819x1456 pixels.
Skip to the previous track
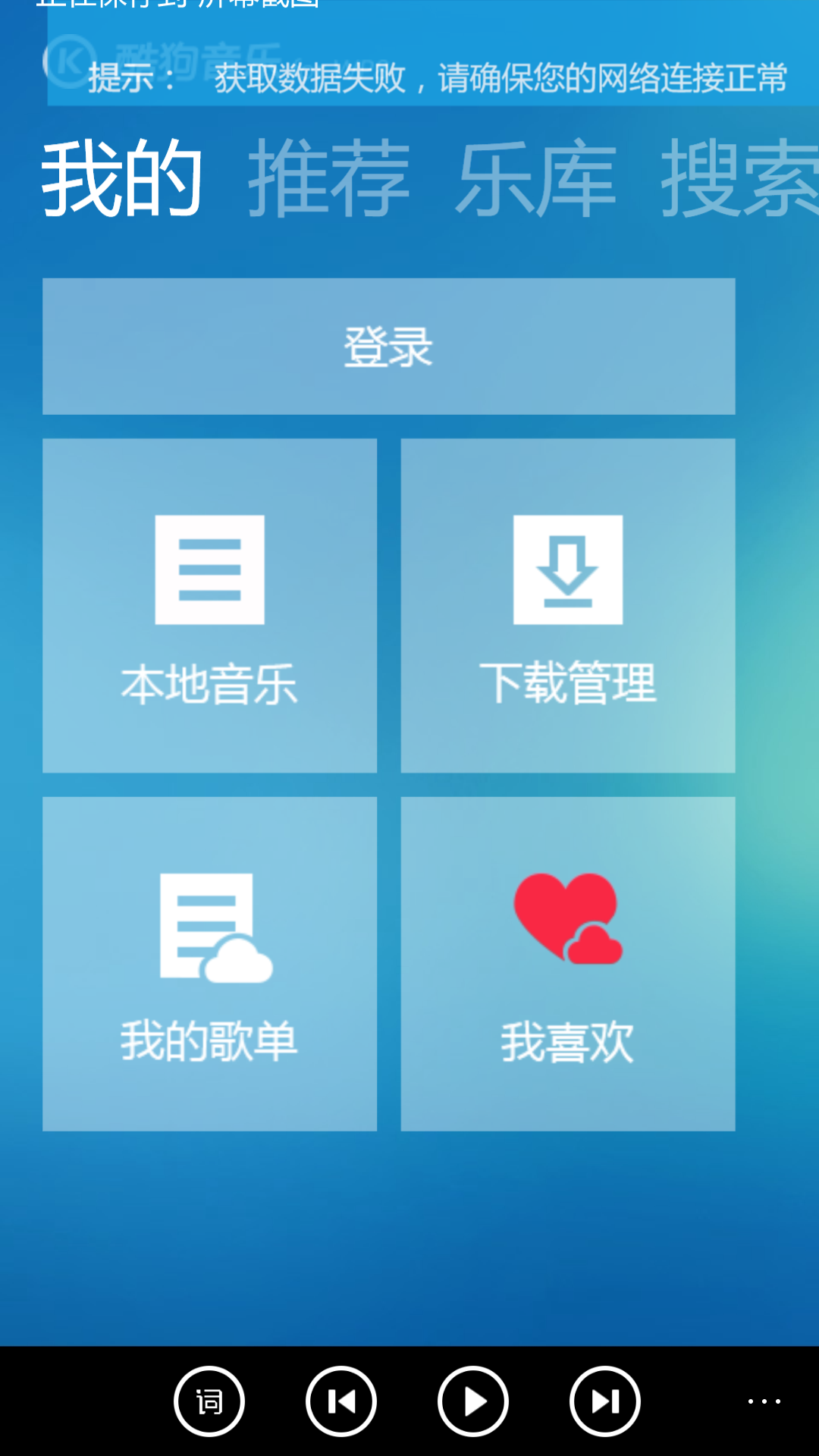click(x=341, y=1401)
